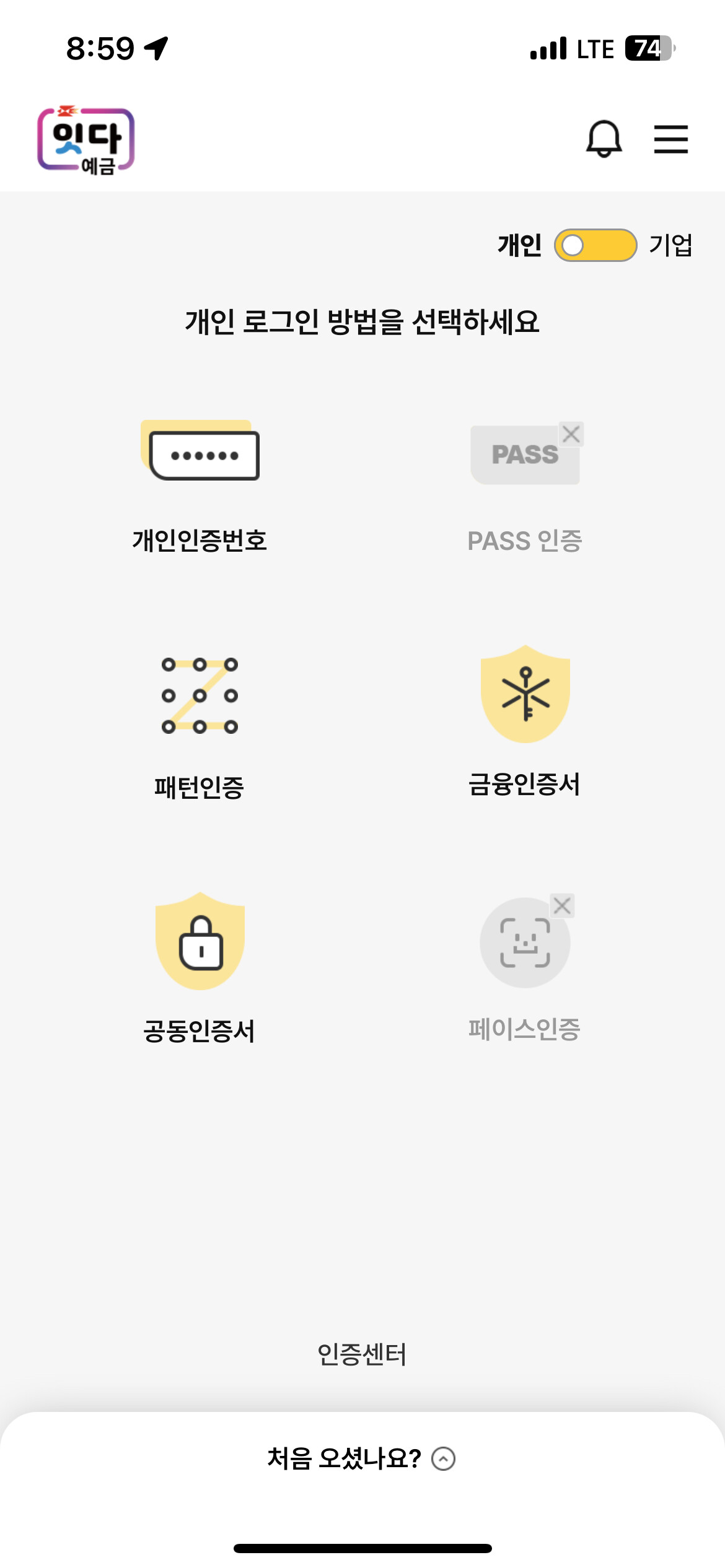This screenshot has width=725, height=1568.
Task: Select 개인인증번호 login method
Action: [200, 483]
